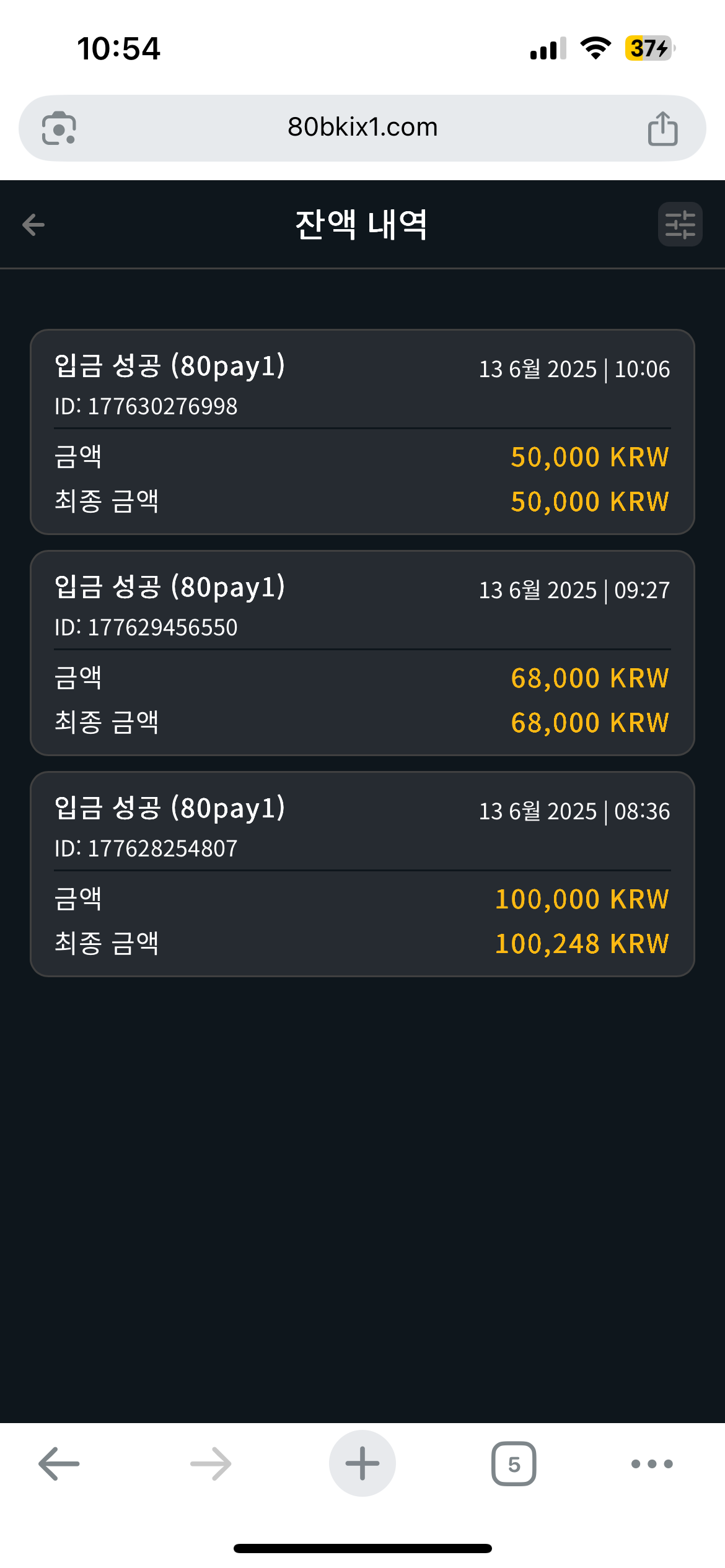Go back from the 잔액 내역 page
The height and width of the screenshot is (1568, 725).
(33, 224)
